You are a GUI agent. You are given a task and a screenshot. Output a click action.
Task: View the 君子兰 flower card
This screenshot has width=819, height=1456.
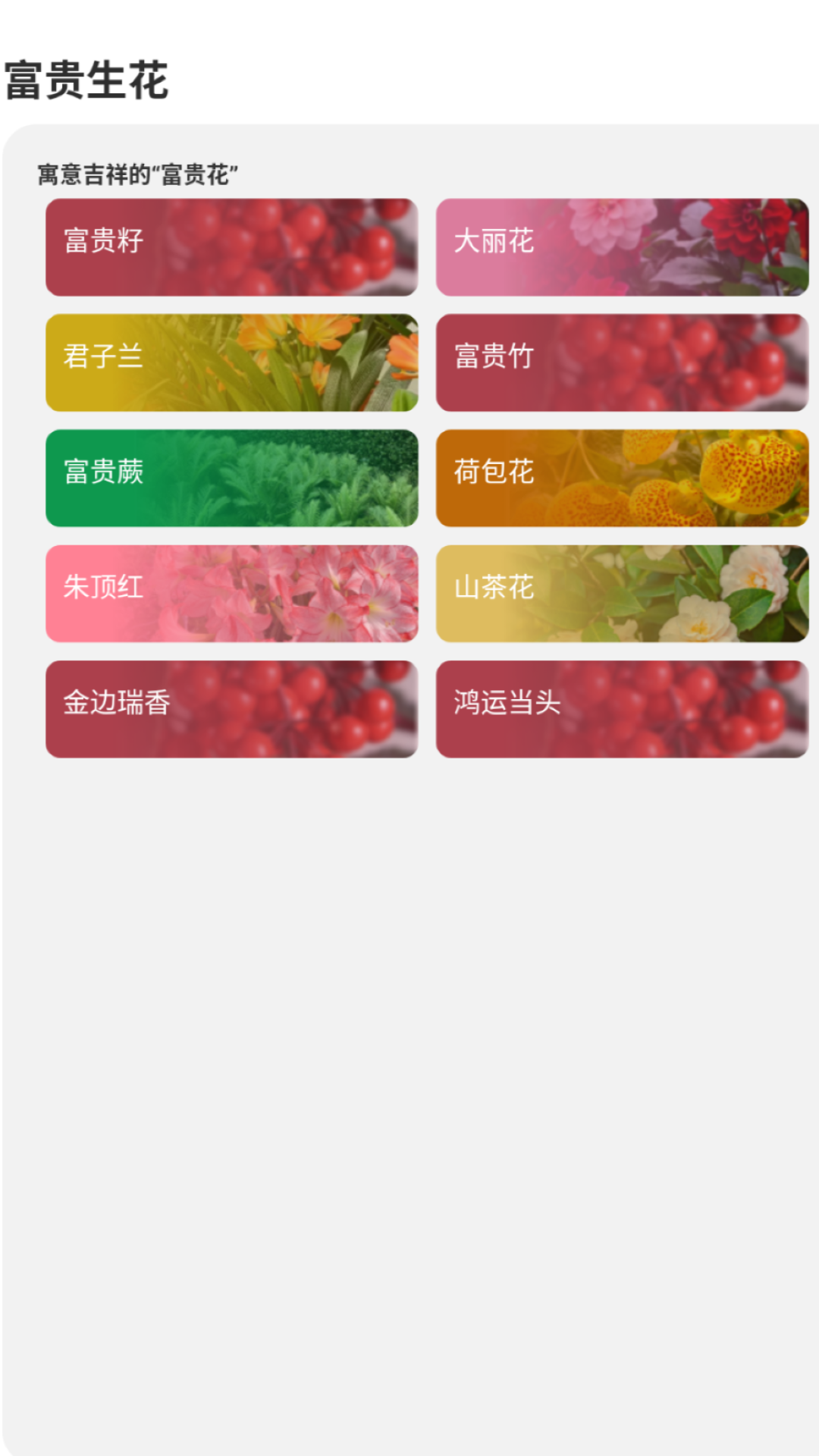231,362
